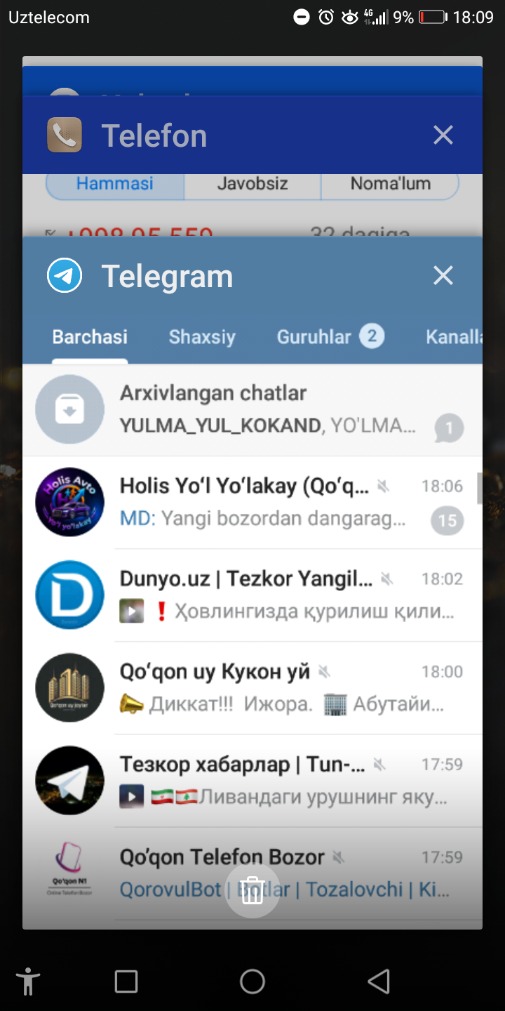The width and height of the screenshot is (505, 1011).
Task: Close the Telefon app card
Action: tap(443, 135)
